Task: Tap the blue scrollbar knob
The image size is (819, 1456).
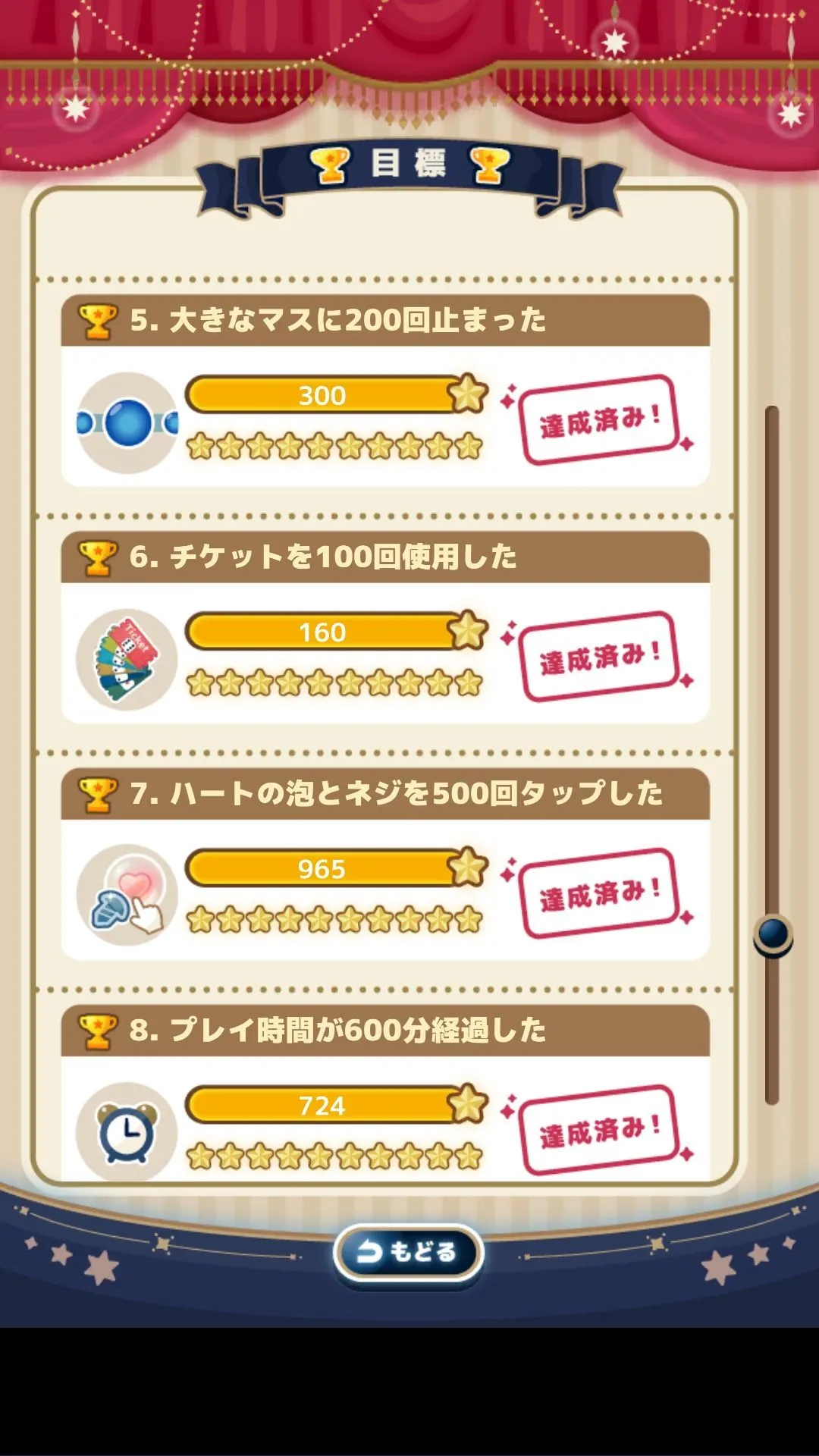Action: tap(773, 934)
